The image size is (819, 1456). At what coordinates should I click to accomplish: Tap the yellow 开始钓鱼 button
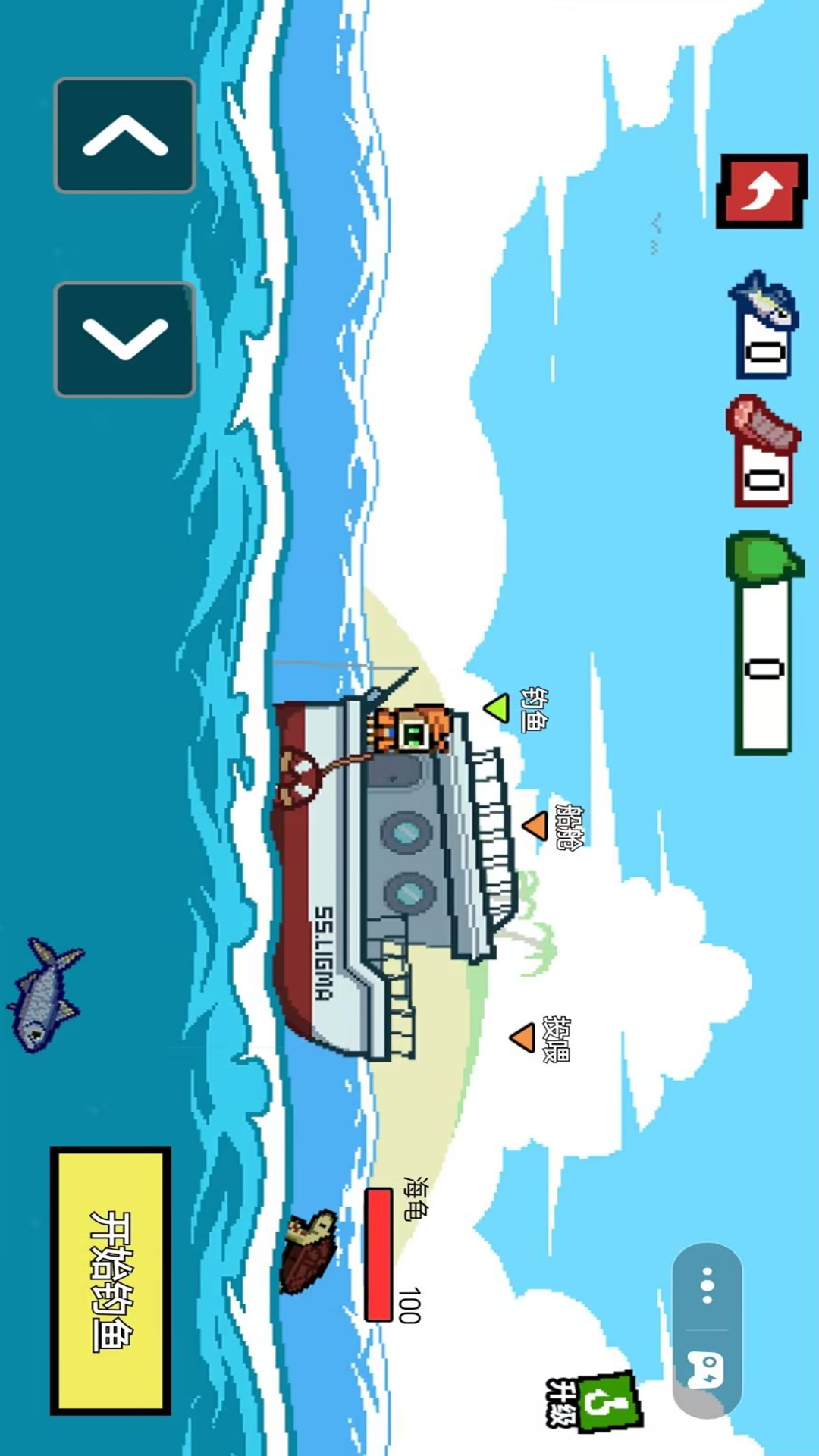click(x=111, y=1280)
